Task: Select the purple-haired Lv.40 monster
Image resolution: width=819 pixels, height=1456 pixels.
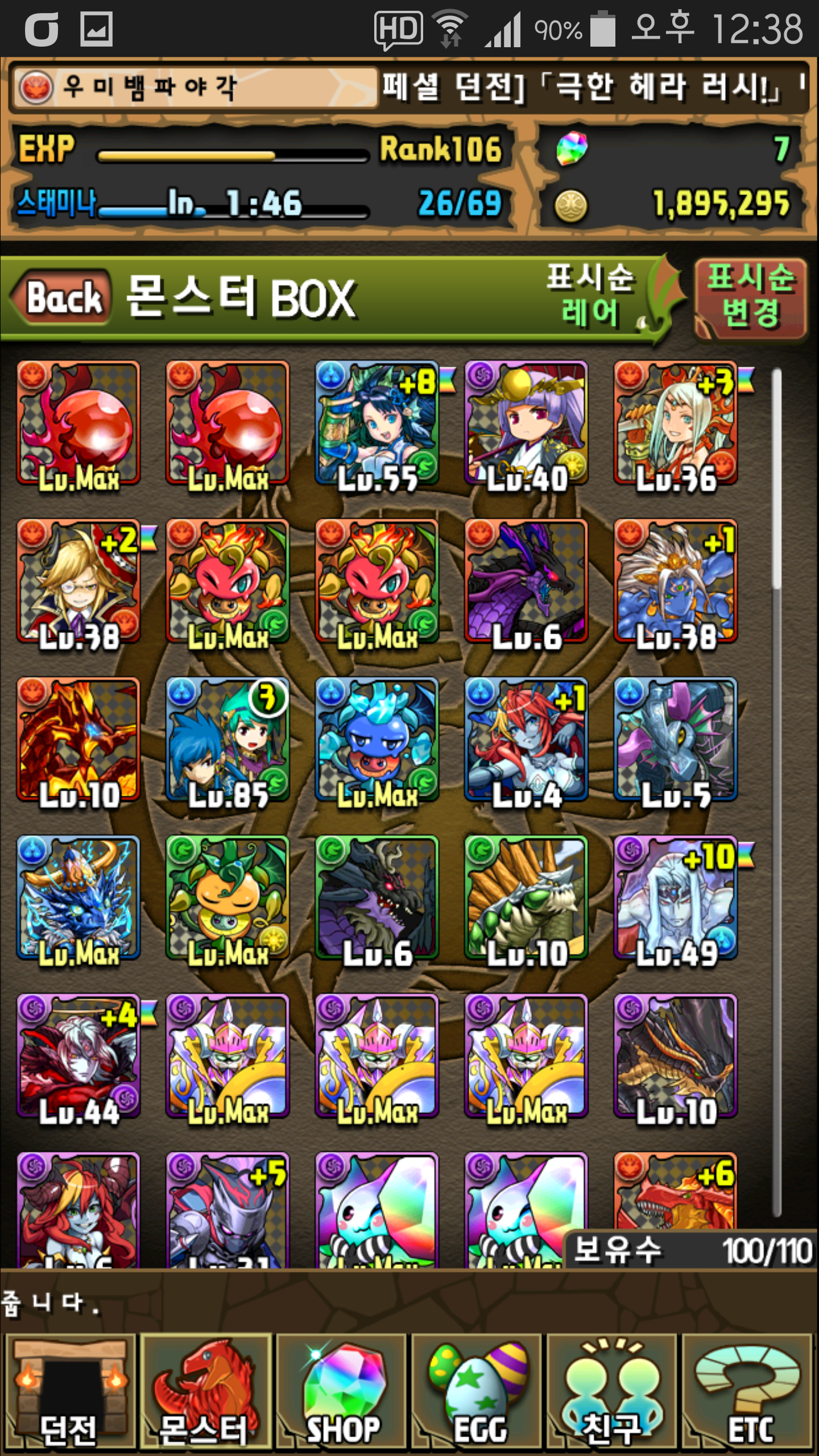Action: click(x=526, y=424)
